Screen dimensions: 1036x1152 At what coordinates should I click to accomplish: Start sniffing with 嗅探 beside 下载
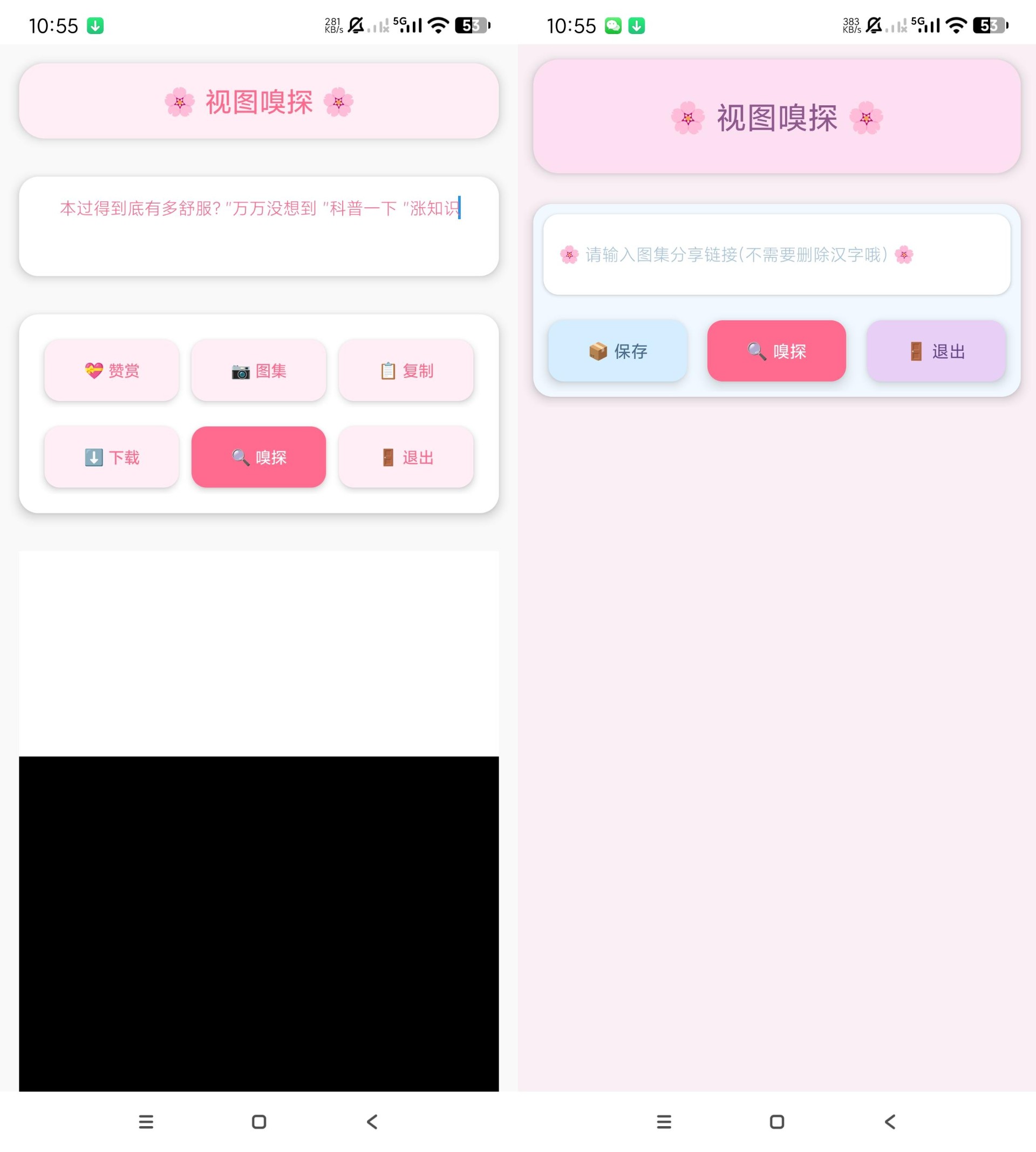(x=258, y=457)
